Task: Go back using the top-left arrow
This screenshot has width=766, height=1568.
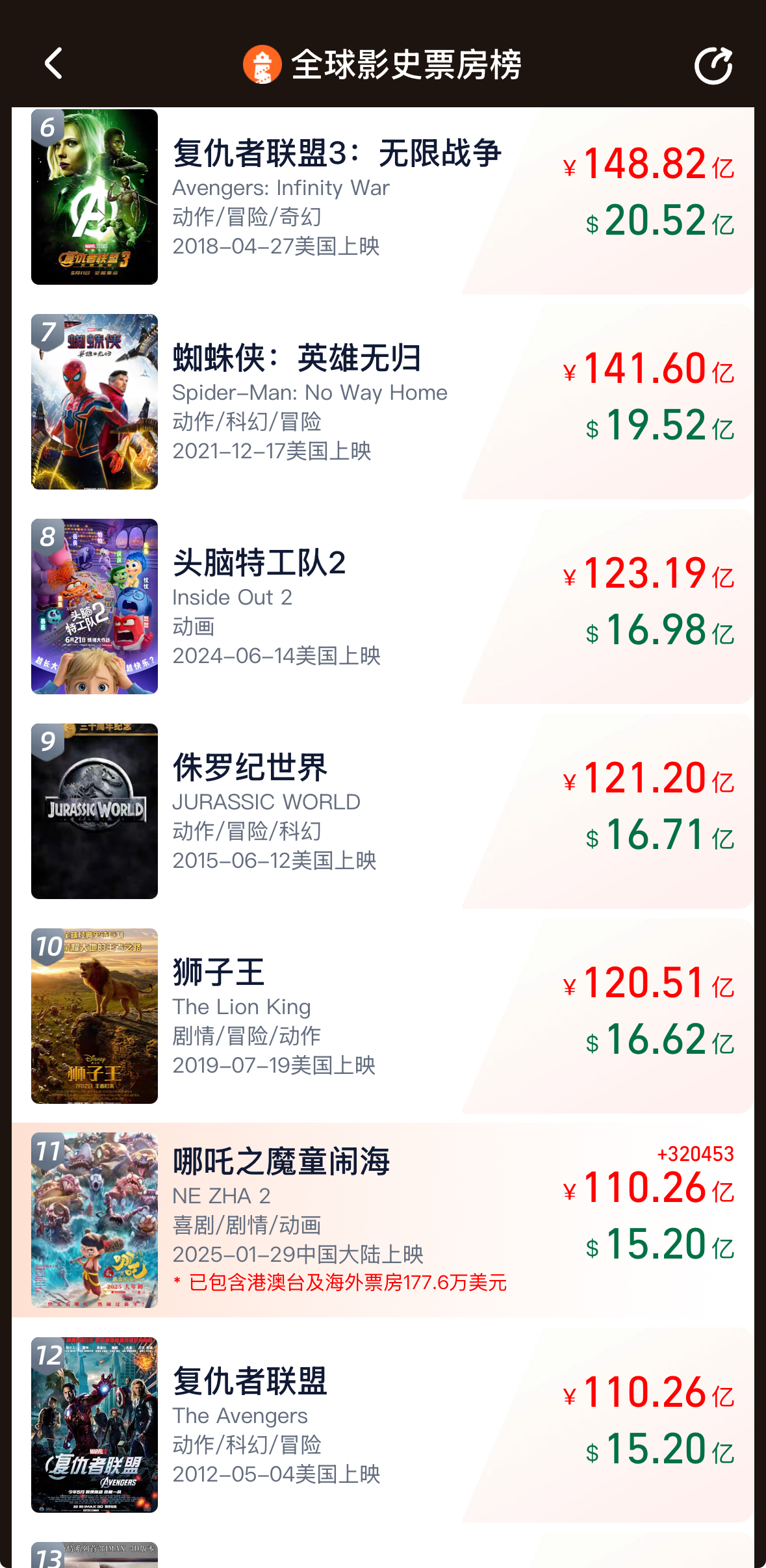Action: 54,64
